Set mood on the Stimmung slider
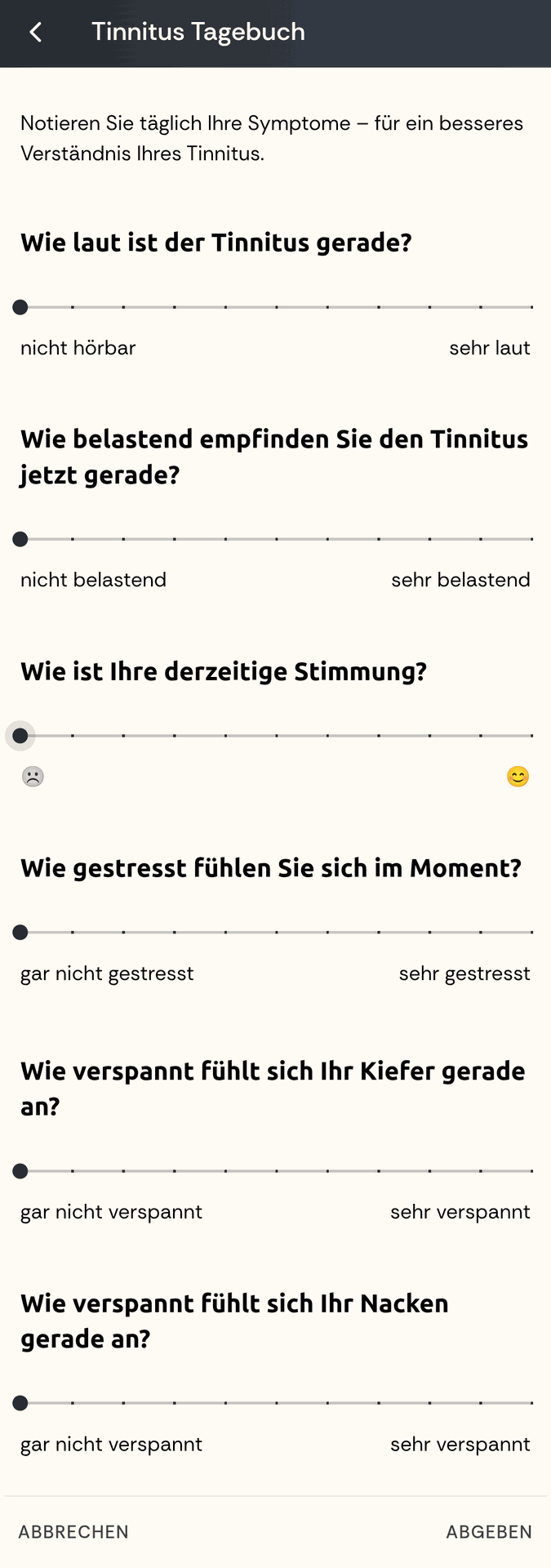 pos(276,736)
